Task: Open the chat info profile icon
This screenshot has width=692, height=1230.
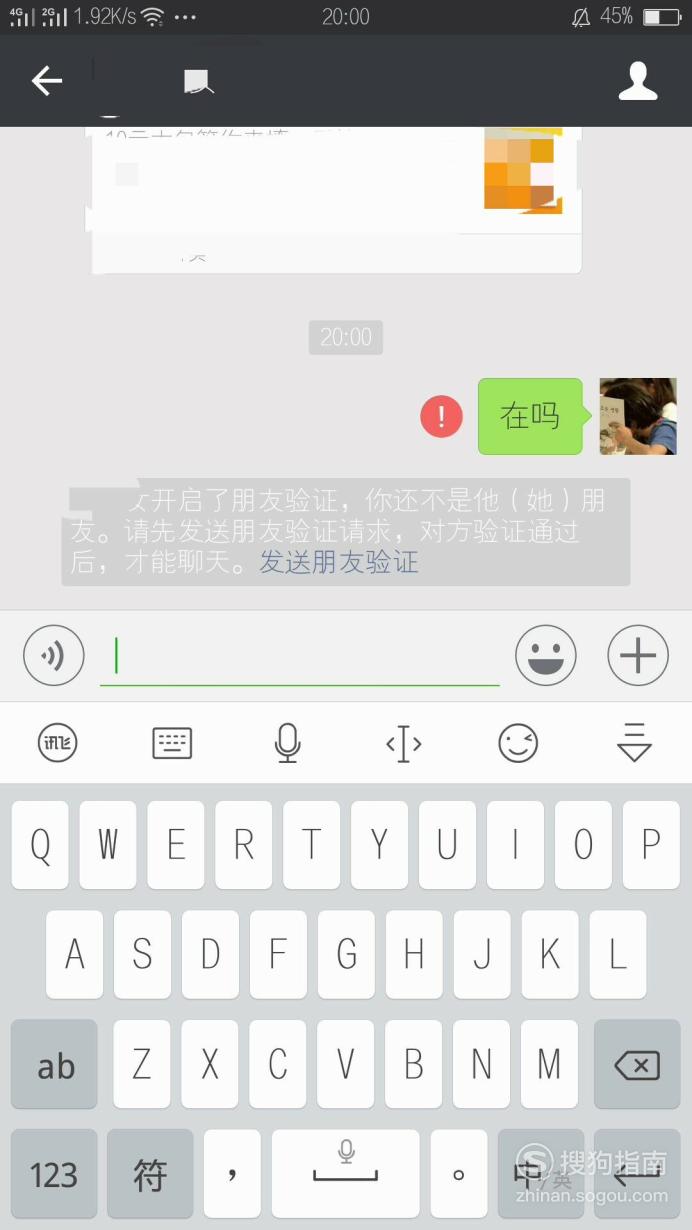Action: pos(638,81)
